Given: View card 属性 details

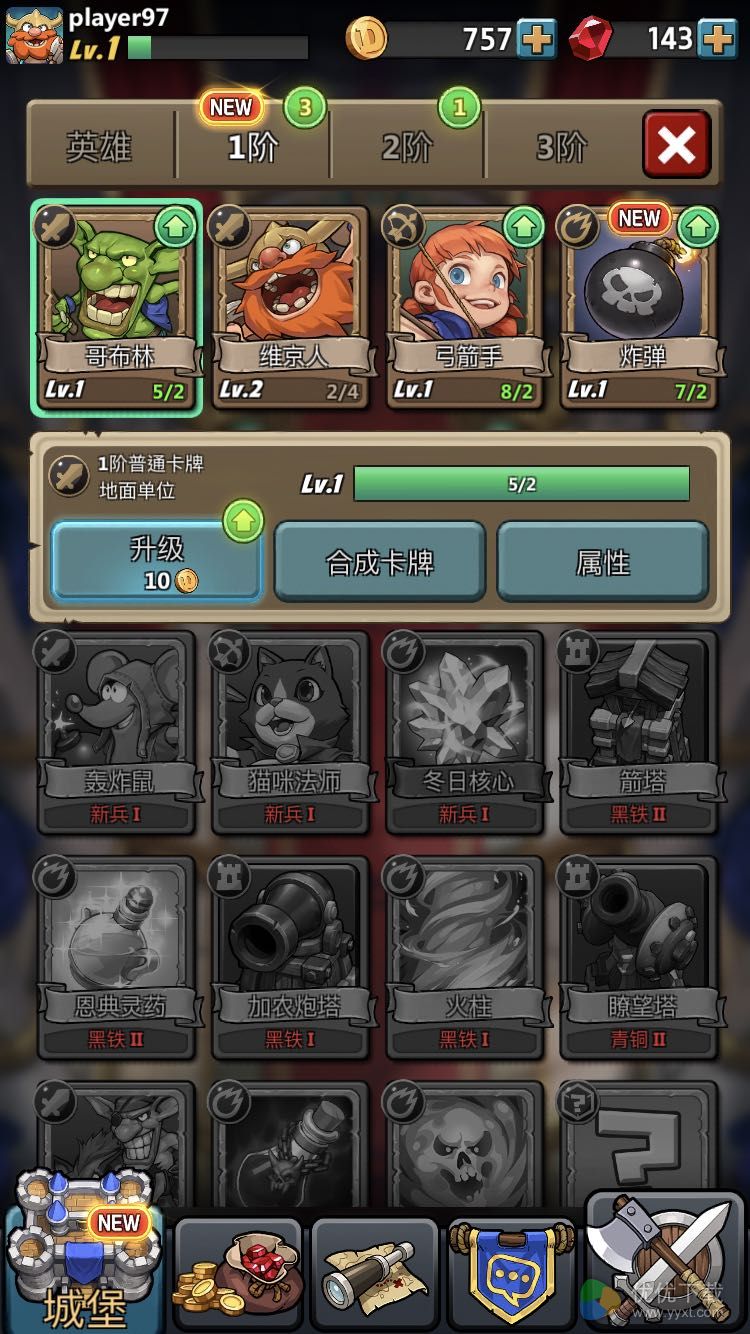Looking at the screenshot, I should (x=602, y=562).
